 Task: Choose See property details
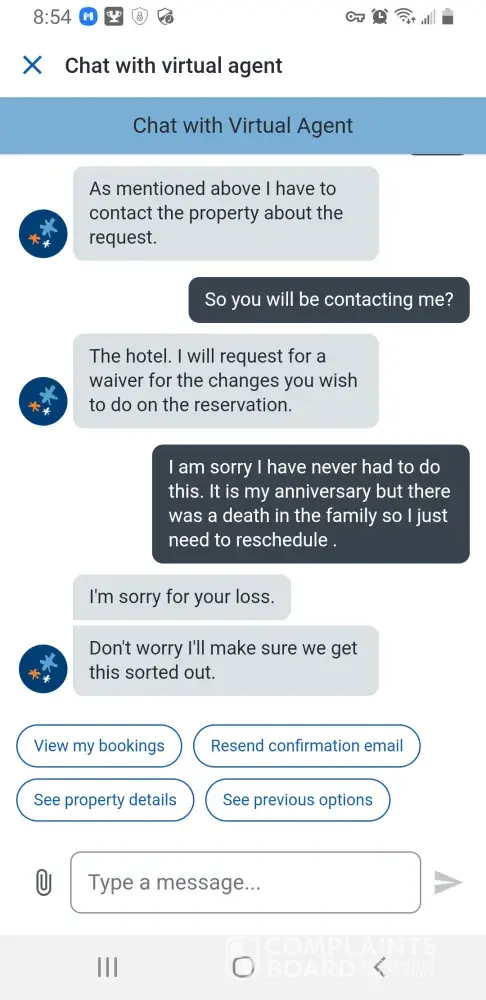[105, 800]
